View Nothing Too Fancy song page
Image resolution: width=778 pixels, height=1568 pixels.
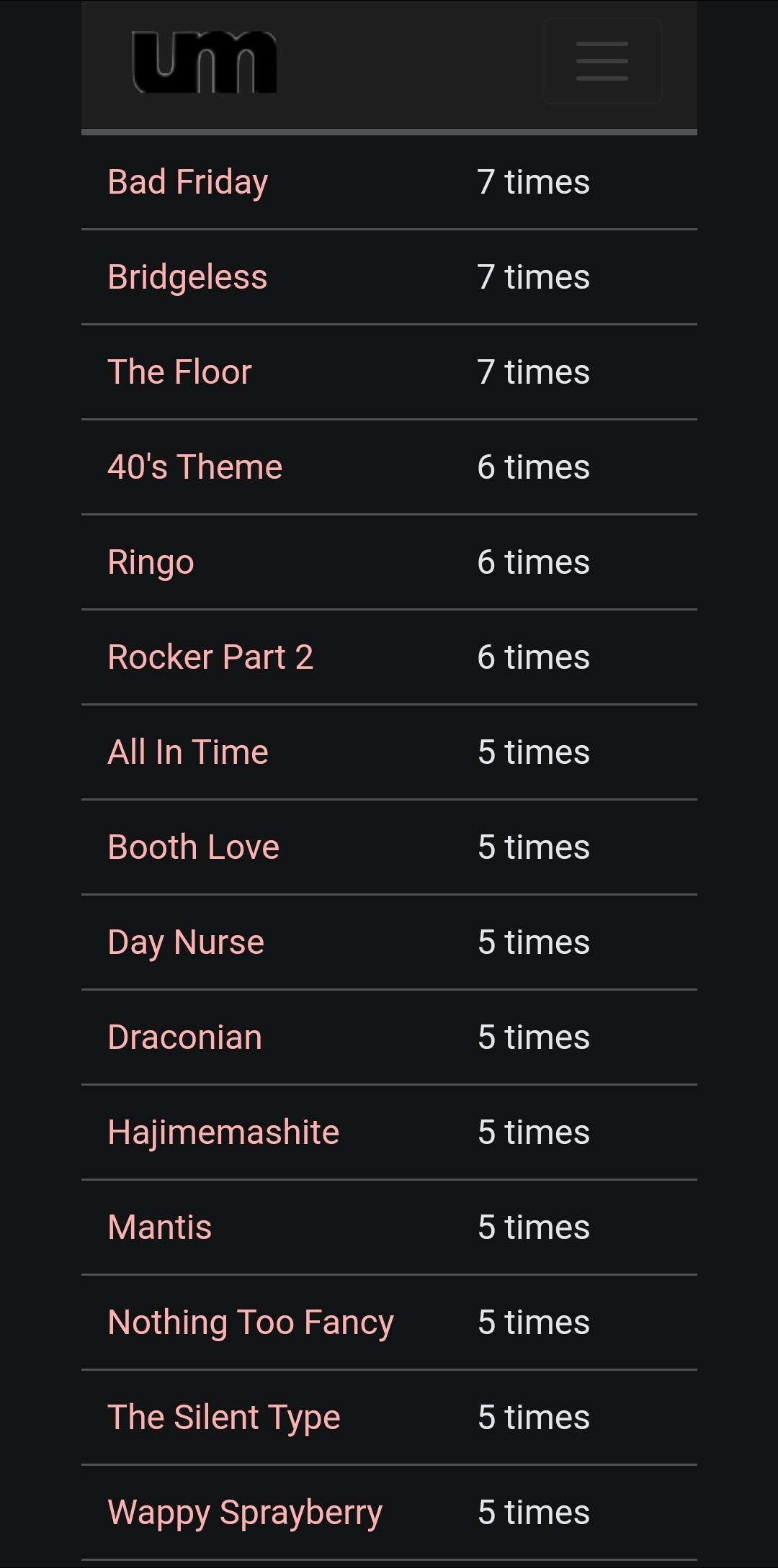point(251,1323)
